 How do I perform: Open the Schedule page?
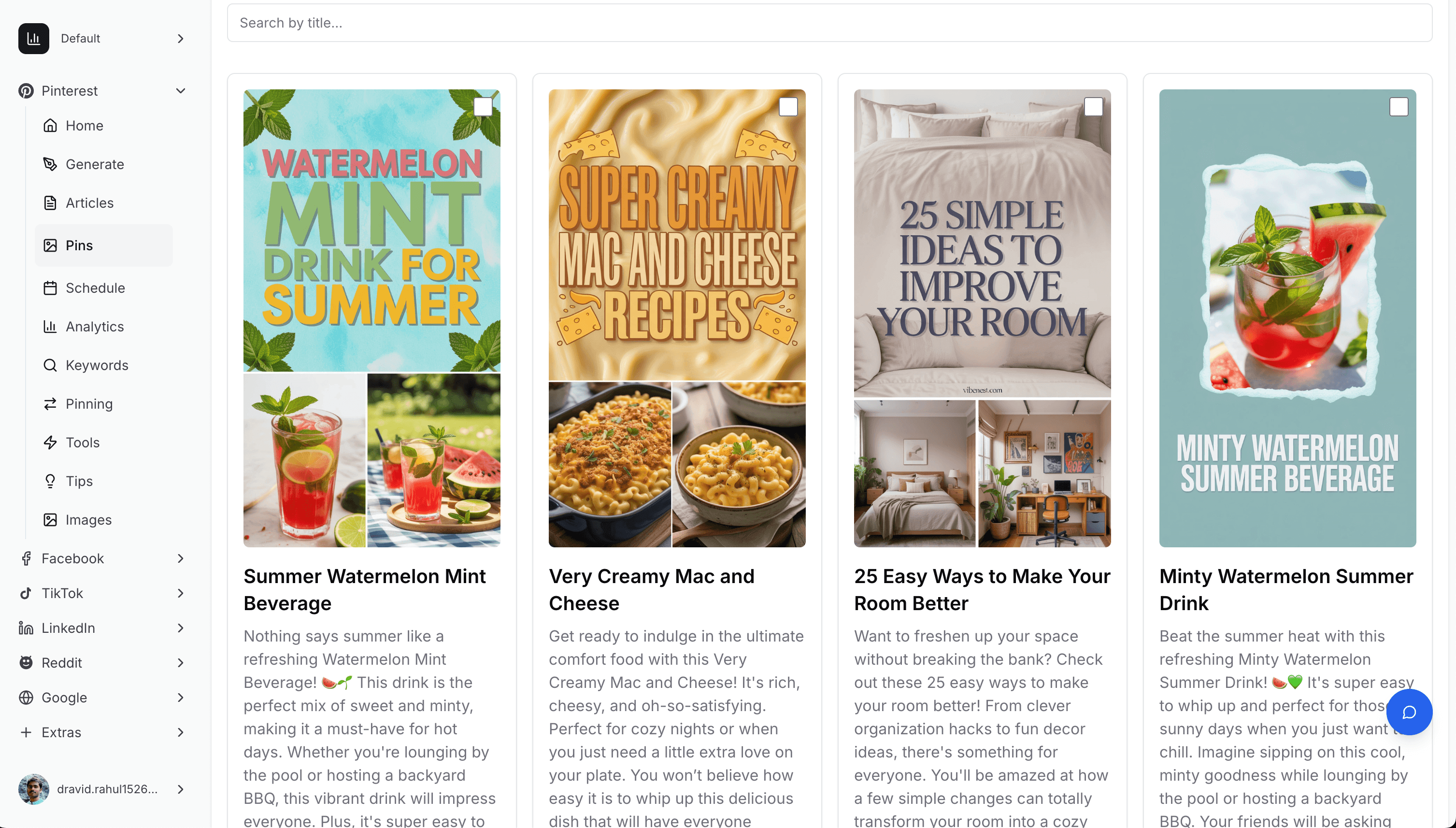[95, 288]
